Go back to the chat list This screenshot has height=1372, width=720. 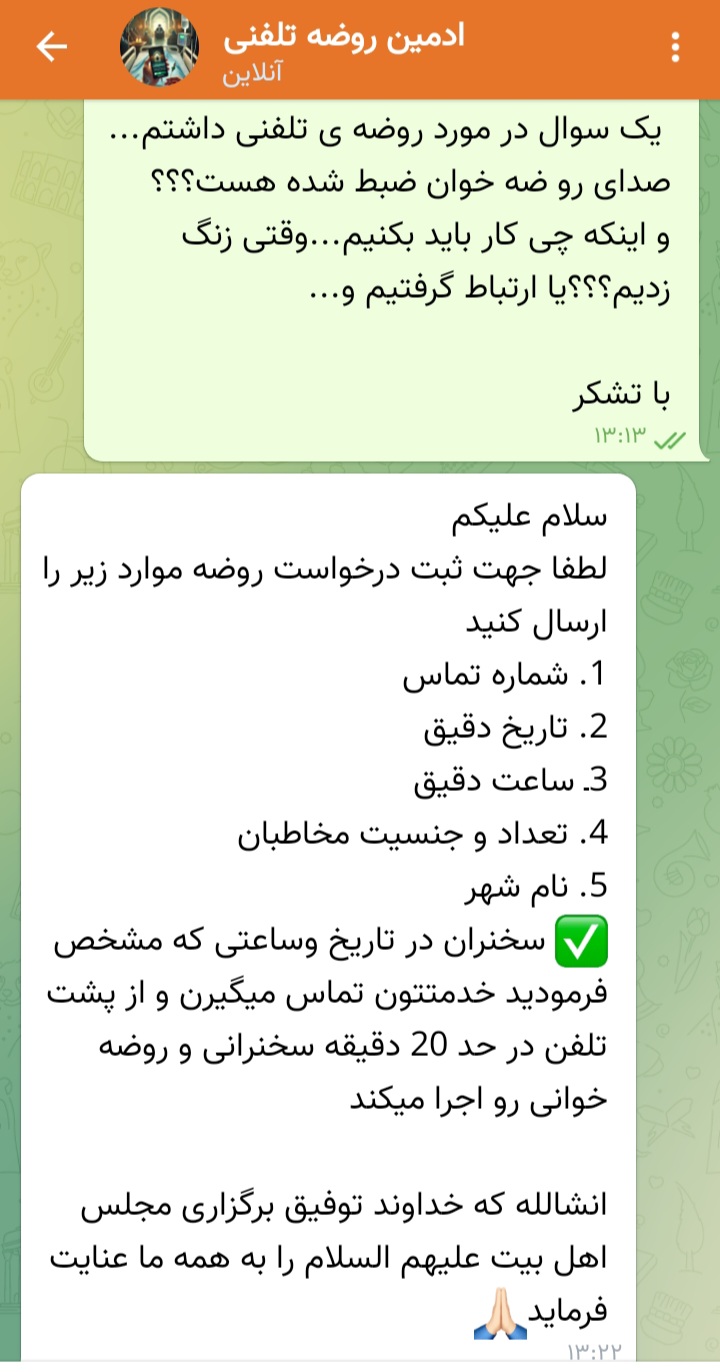51,47
